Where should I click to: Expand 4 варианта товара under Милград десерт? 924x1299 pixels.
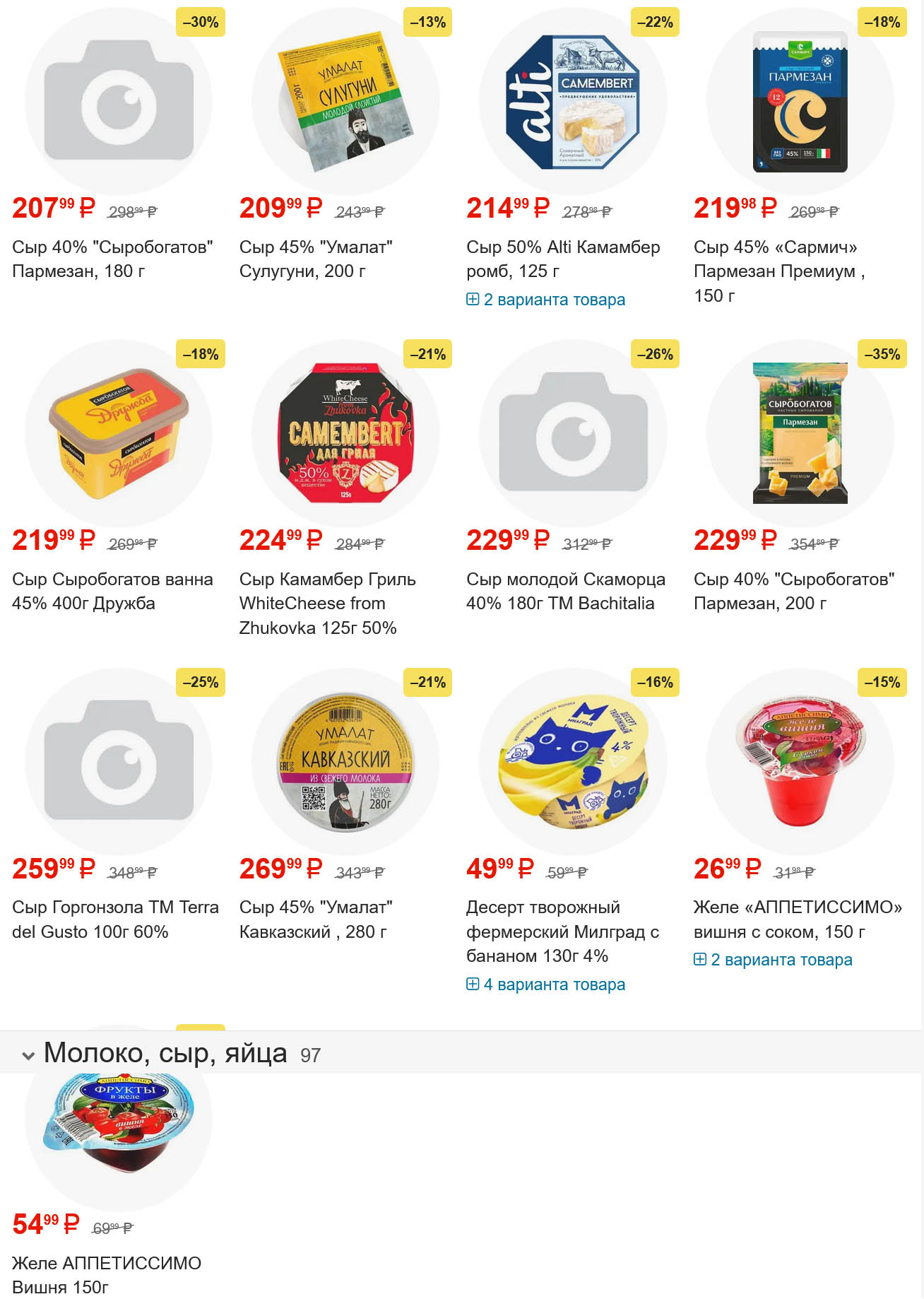(546, 984)
